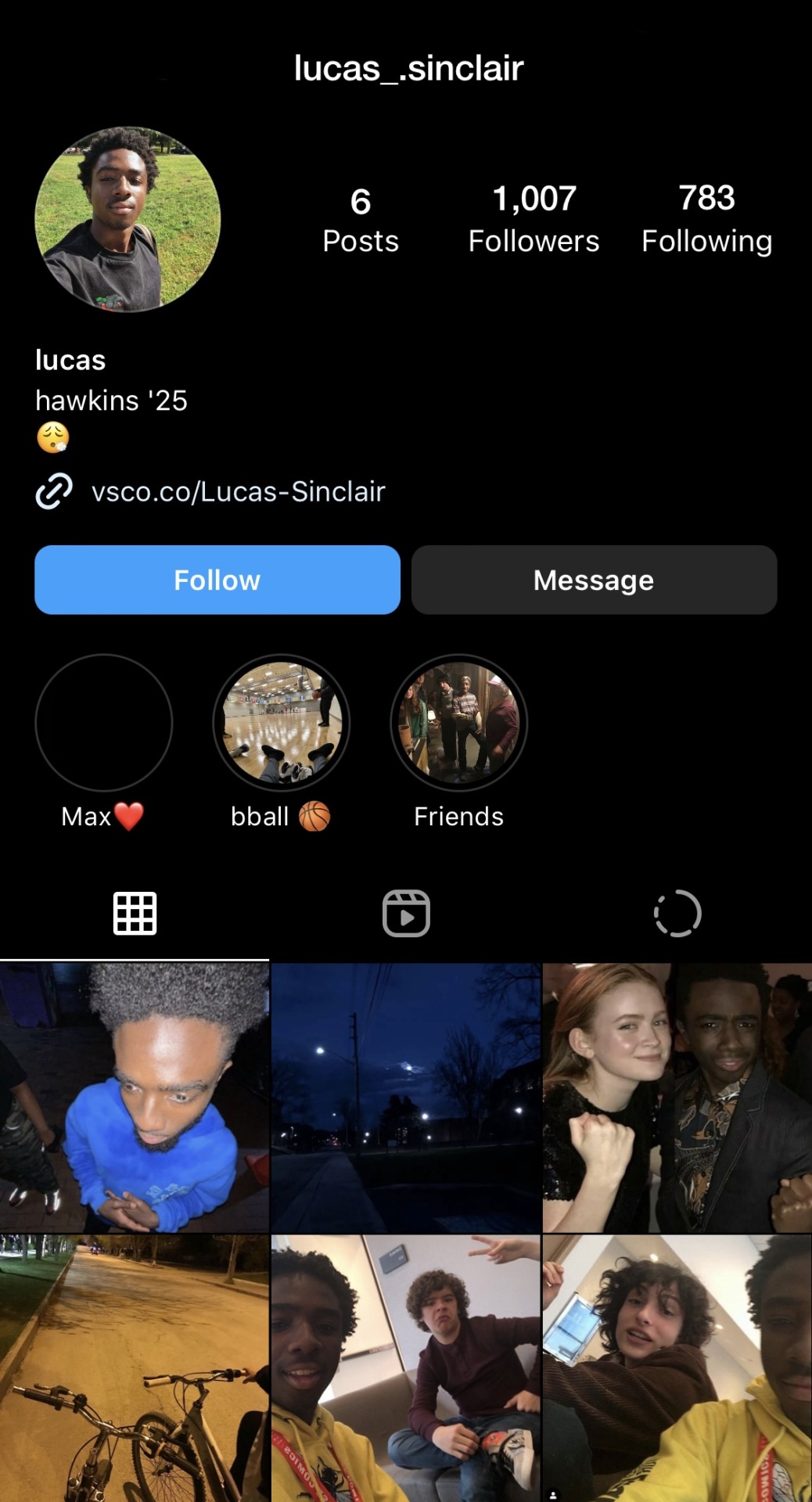
Task: Open the Friends story highlight
Action: [458, 723]
